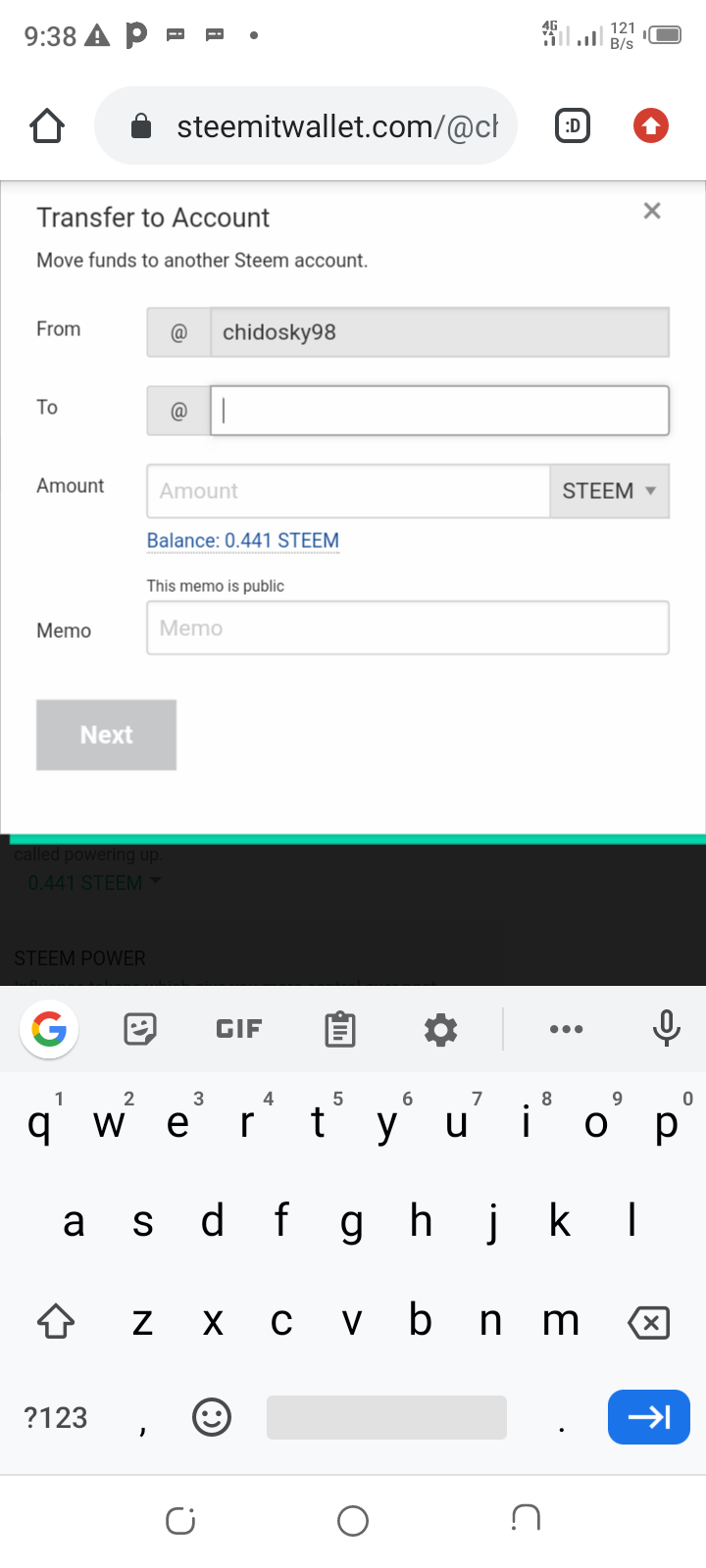Open the keyboard clipboard
This screenshot has width=706, height=1568.
click(x=340, y=1029)
